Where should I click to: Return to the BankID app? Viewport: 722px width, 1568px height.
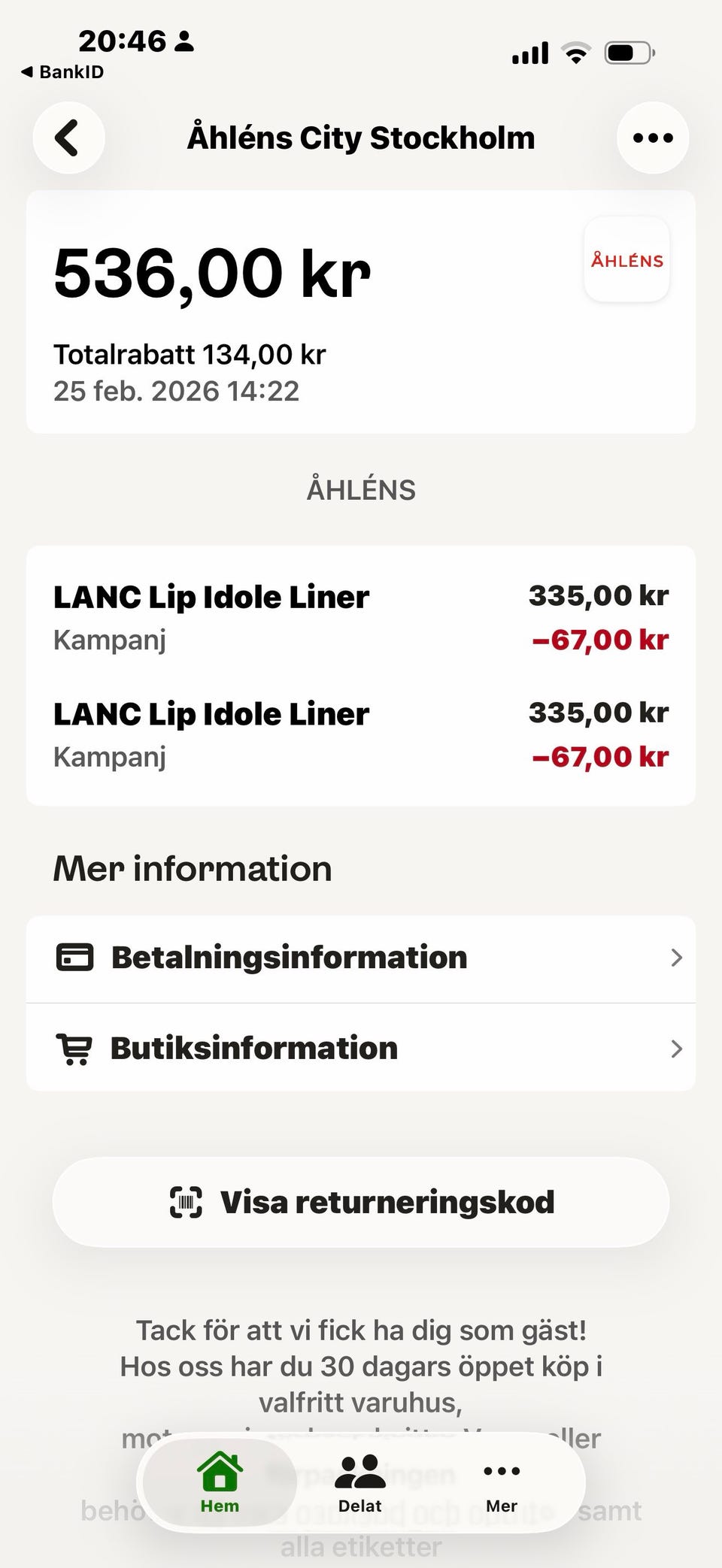63,72
